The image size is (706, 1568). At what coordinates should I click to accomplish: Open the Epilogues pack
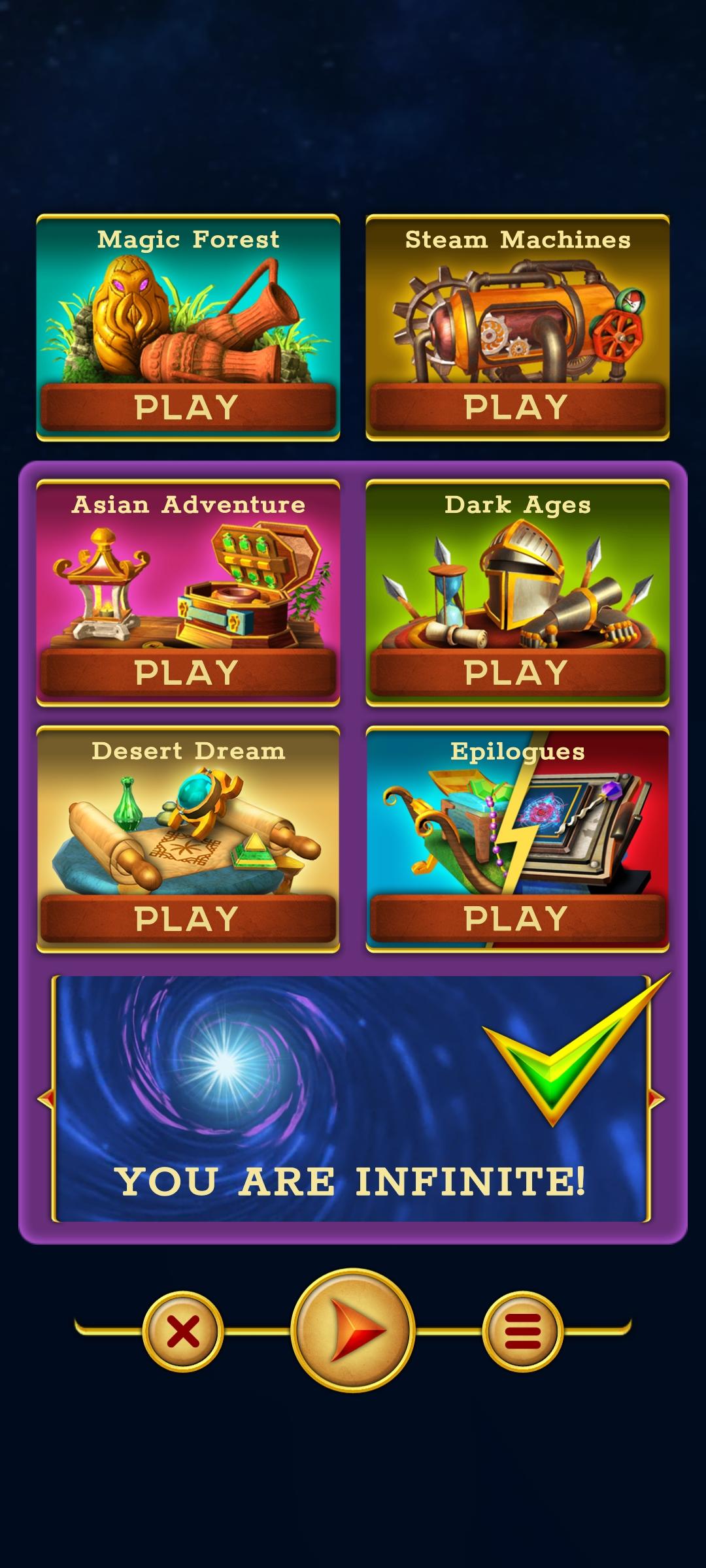pos(516,919)
